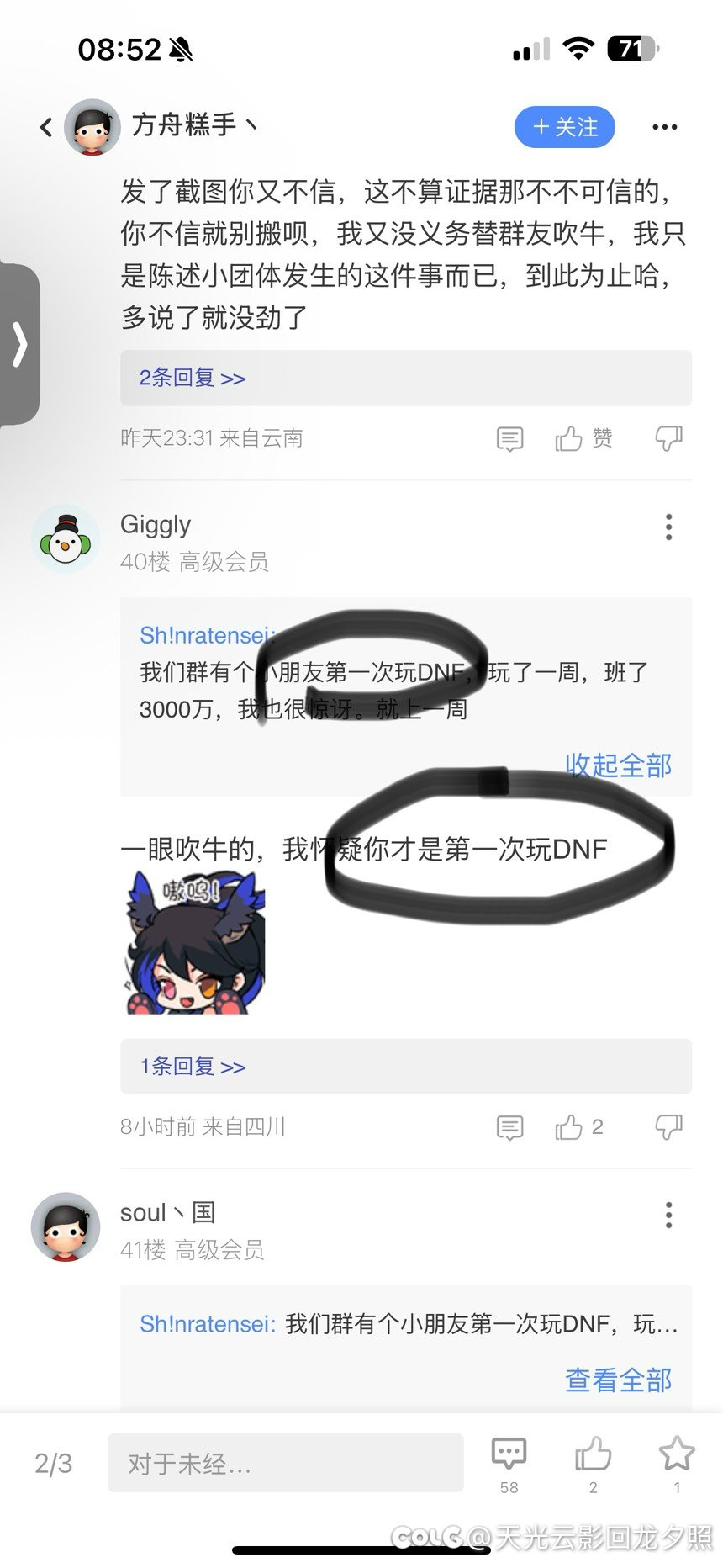723x1568 pixels.
Task: Go back using the top-left arrow
Action: [x=46, y=127]
